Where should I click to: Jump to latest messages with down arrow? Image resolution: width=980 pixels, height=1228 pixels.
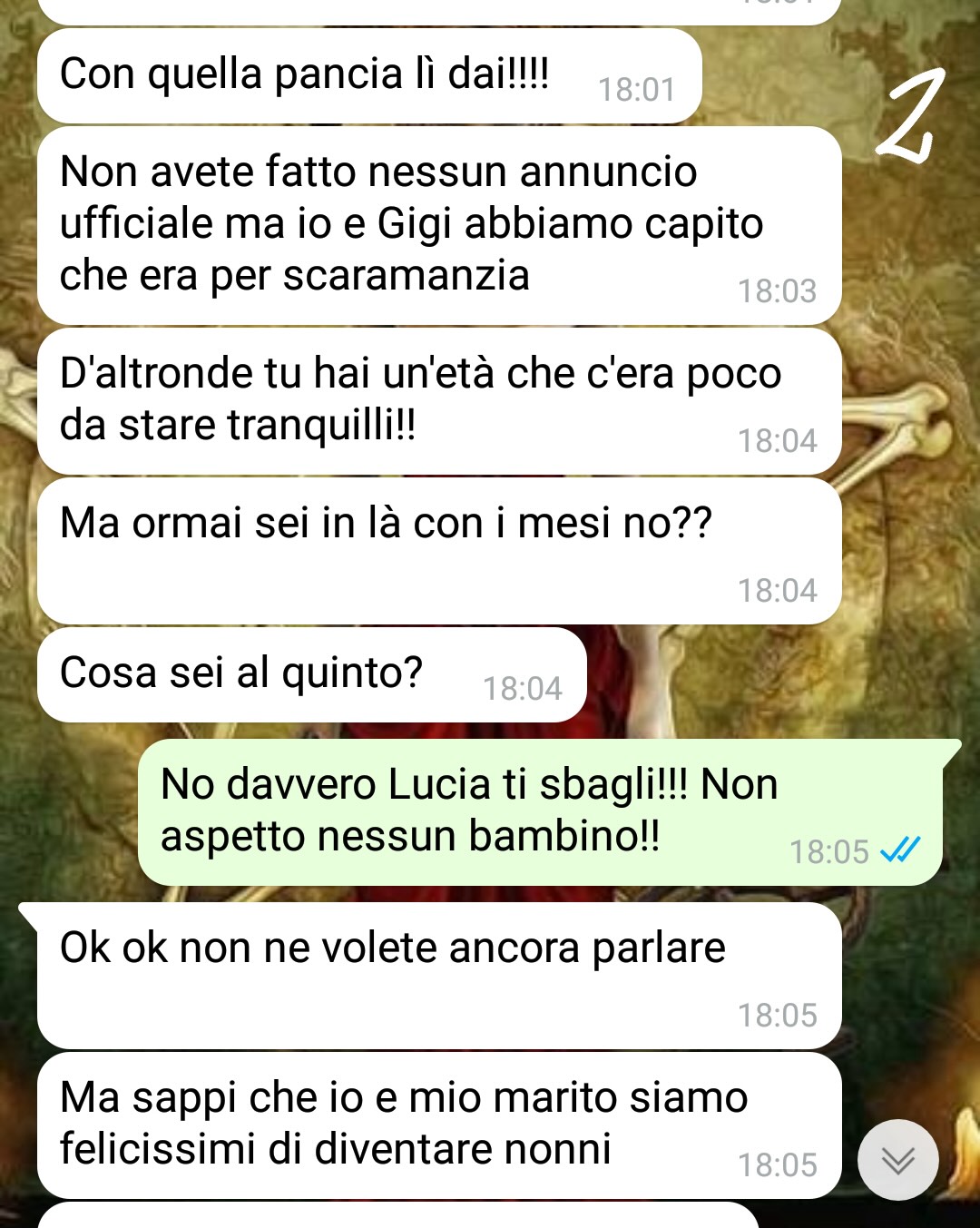pyautogui.click(x=897, y=1160)
